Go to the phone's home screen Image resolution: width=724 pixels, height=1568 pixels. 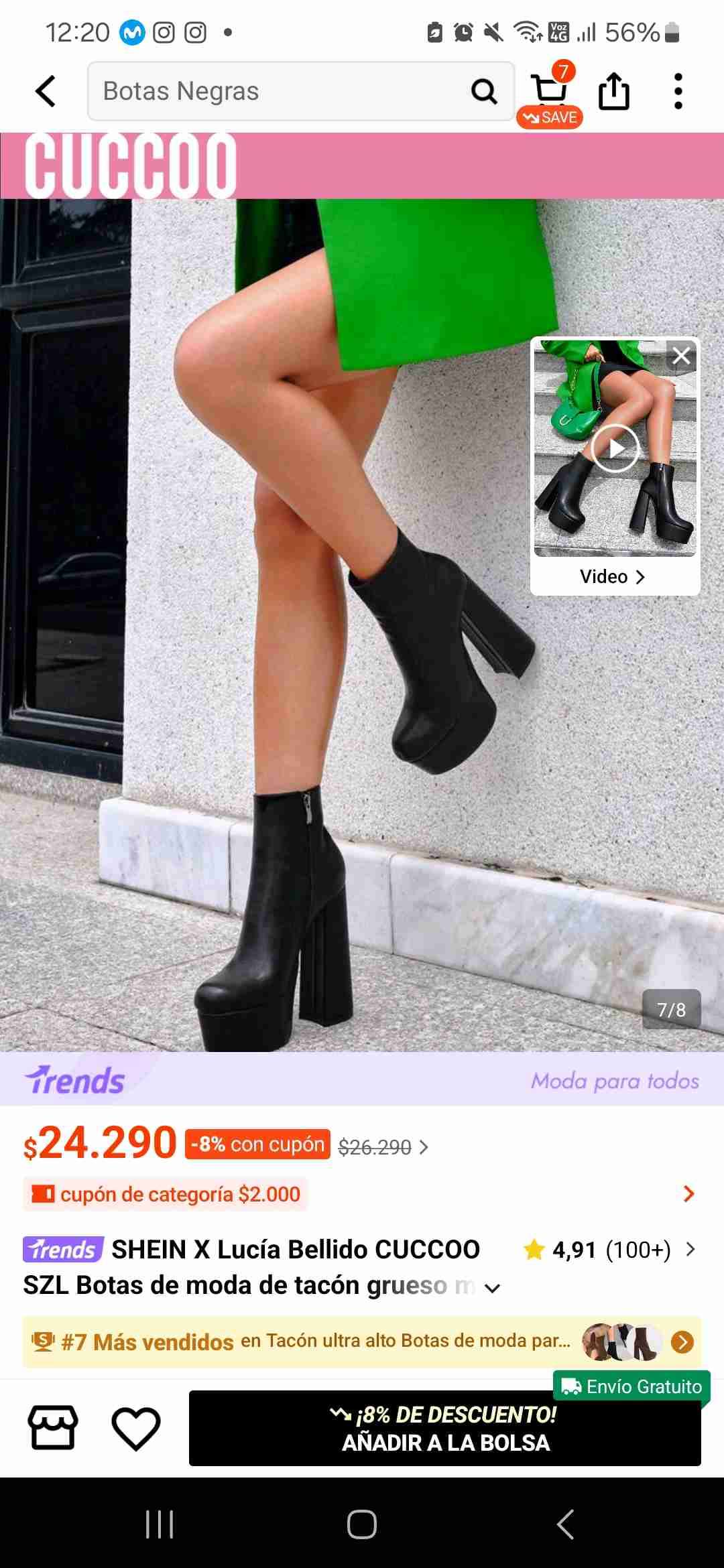[362, 1524]
